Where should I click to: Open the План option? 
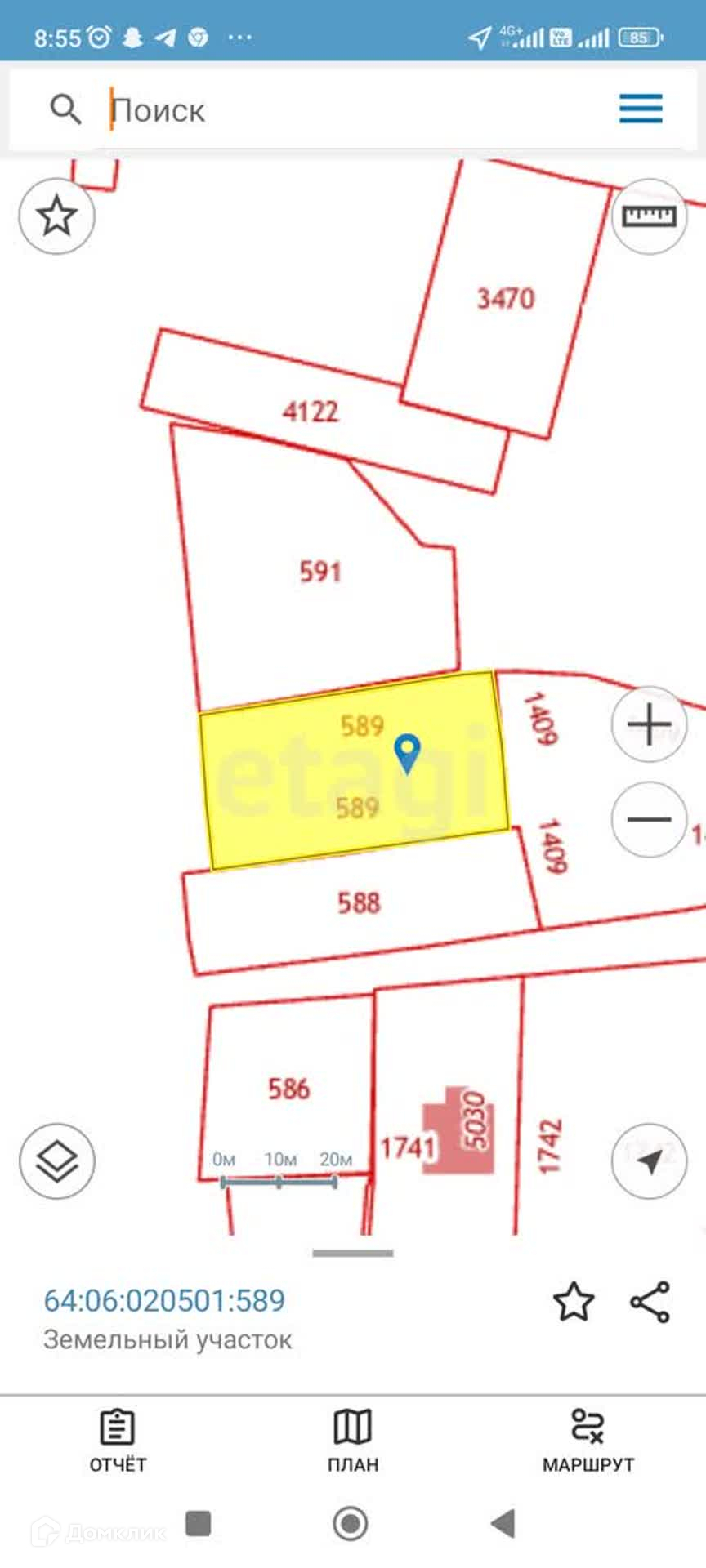click(353, 1442)
